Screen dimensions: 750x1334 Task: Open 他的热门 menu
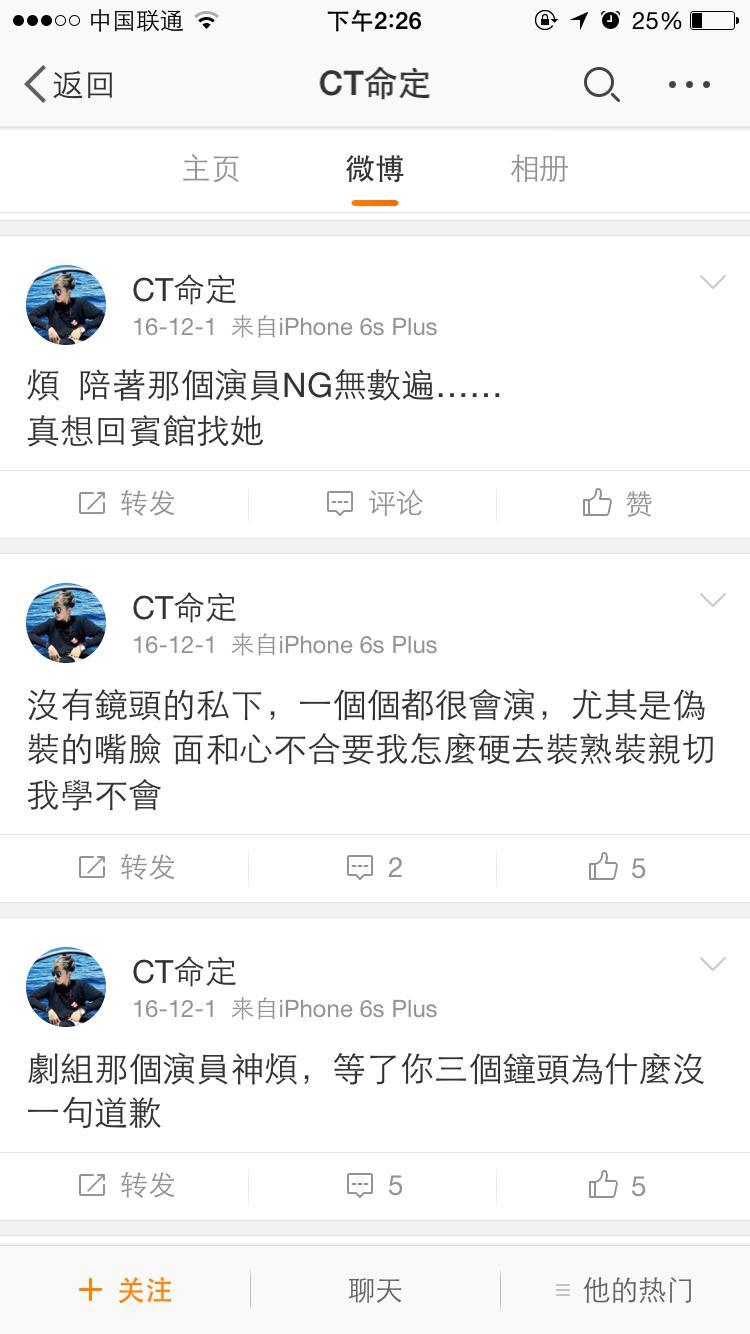pos(625,1290)
